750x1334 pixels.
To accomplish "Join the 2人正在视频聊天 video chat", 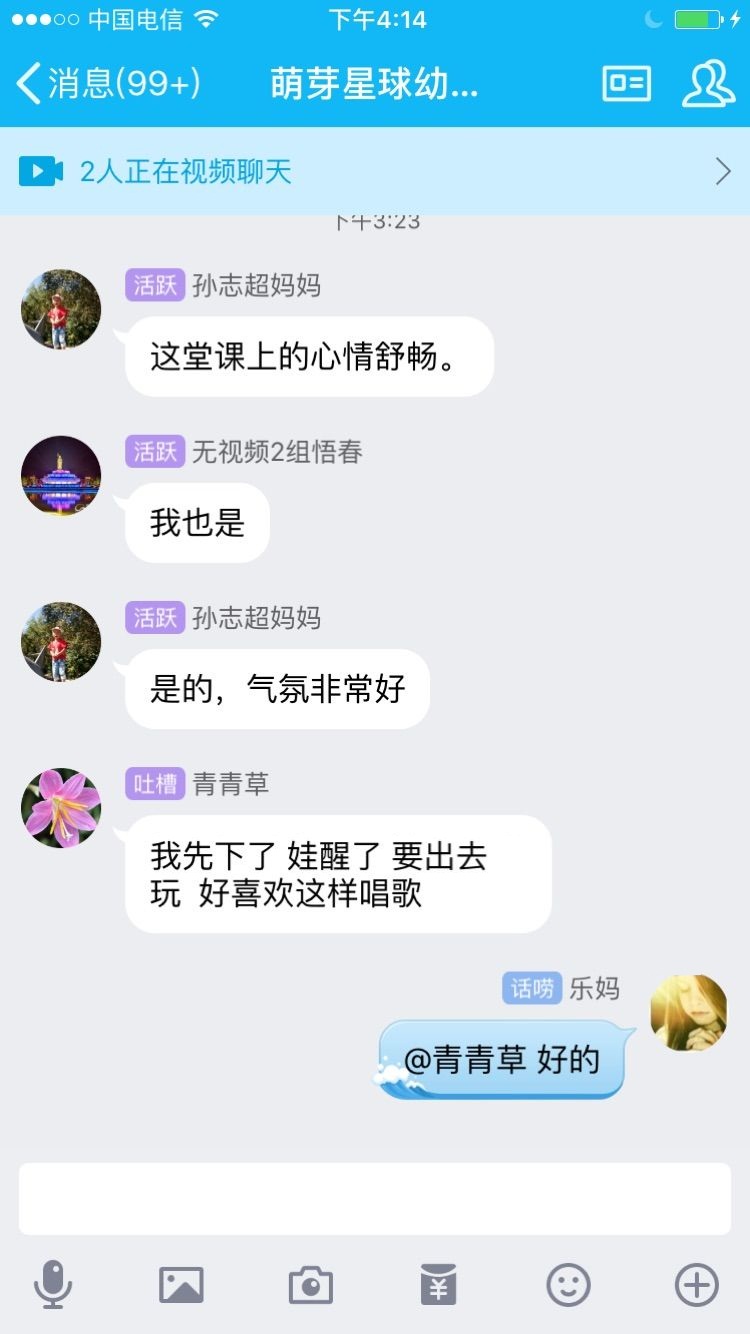I will click(x=374, y=172).
